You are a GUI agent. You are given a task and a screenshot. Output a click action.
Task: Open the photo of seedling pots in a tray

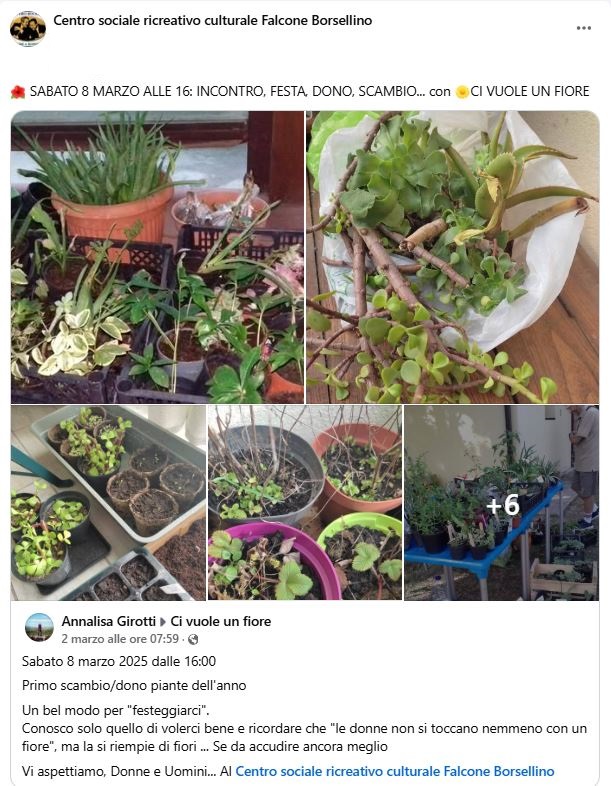point(108,502)
